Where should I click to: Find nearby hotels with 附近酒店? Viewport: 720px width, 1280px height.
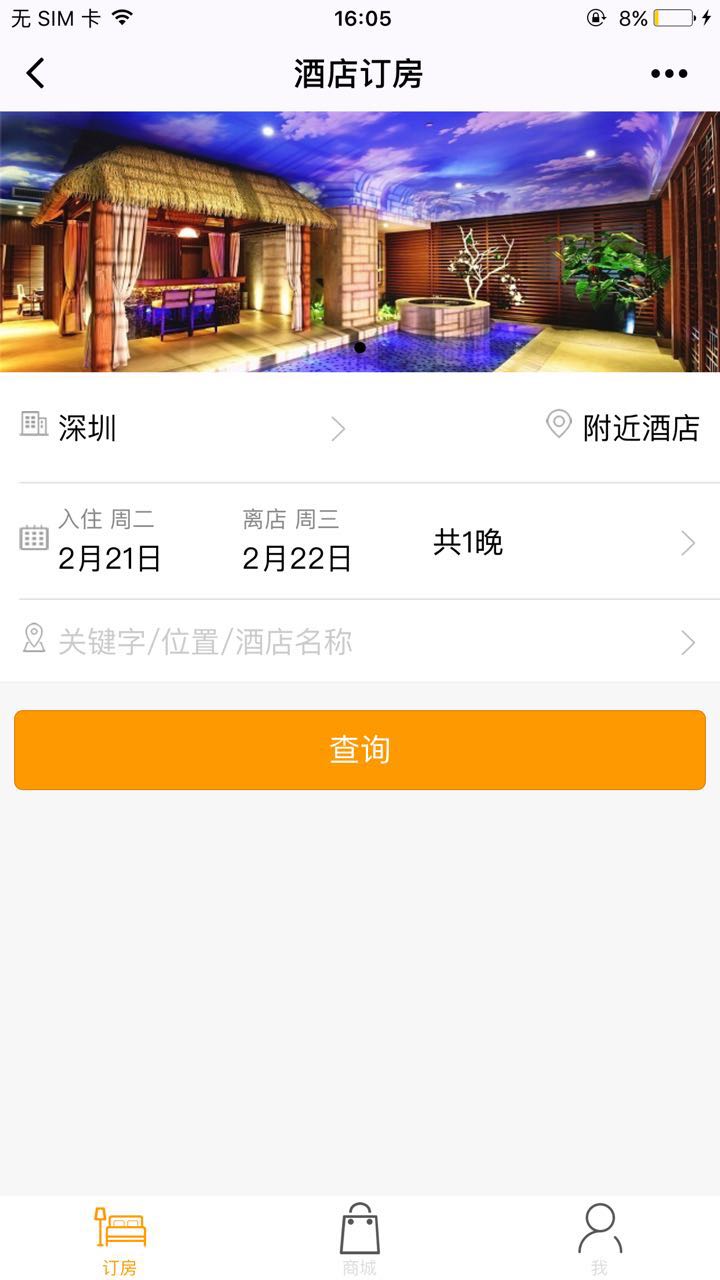coord(622,428)
